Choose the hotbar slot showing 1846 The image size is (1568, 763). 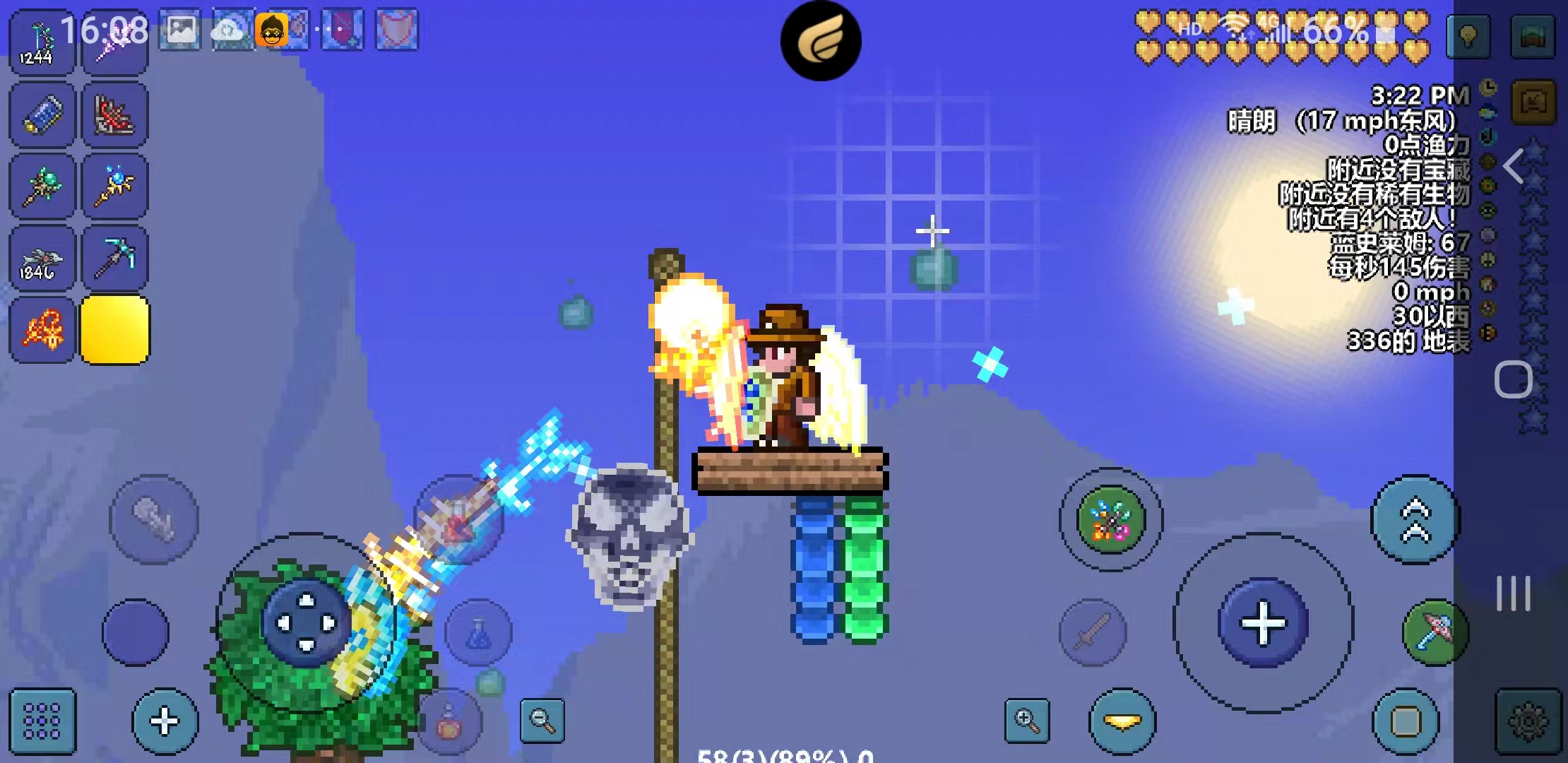[x=42, y=258]
